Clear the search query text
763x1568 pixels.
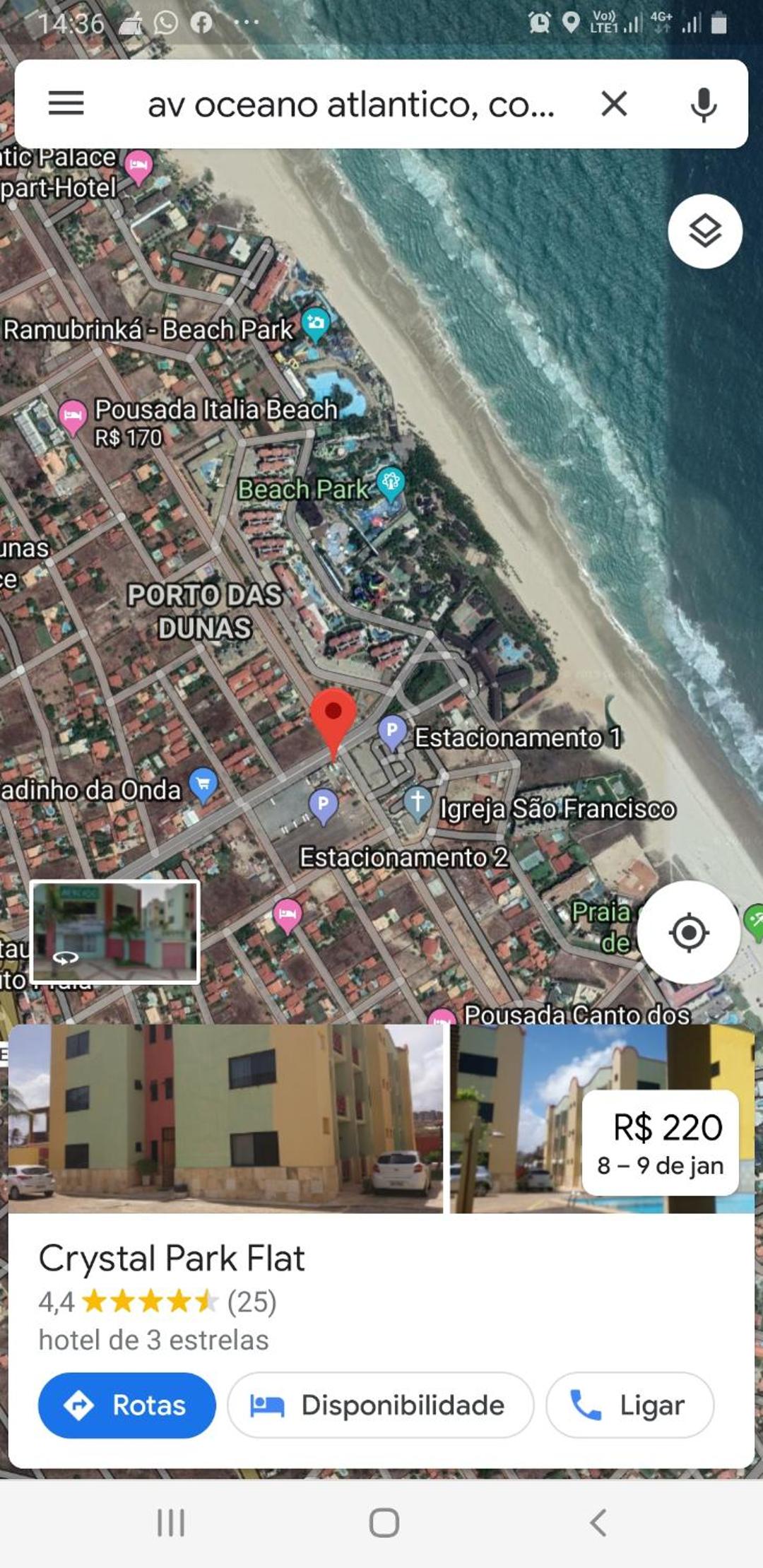[x=614, y=104]
